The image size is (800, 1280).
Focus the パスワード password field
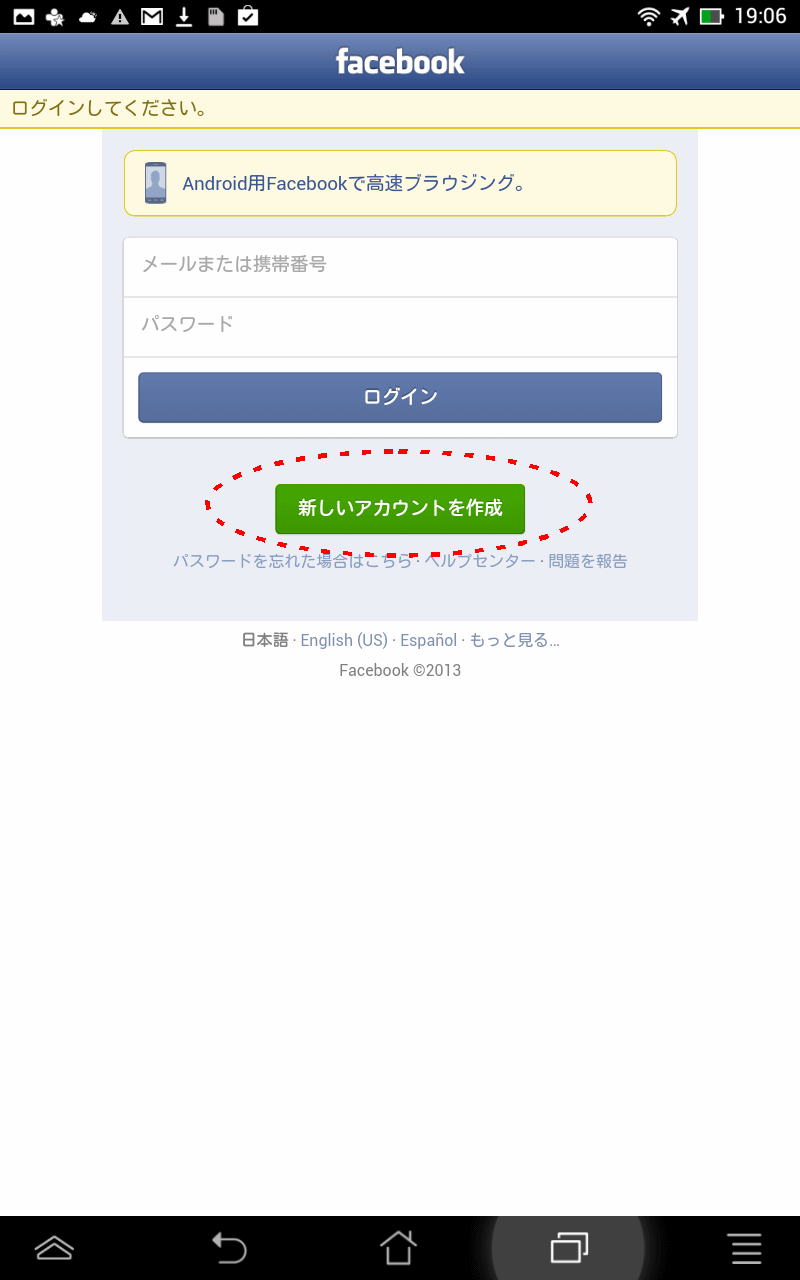pyautogui.click(x=400, y=325)
